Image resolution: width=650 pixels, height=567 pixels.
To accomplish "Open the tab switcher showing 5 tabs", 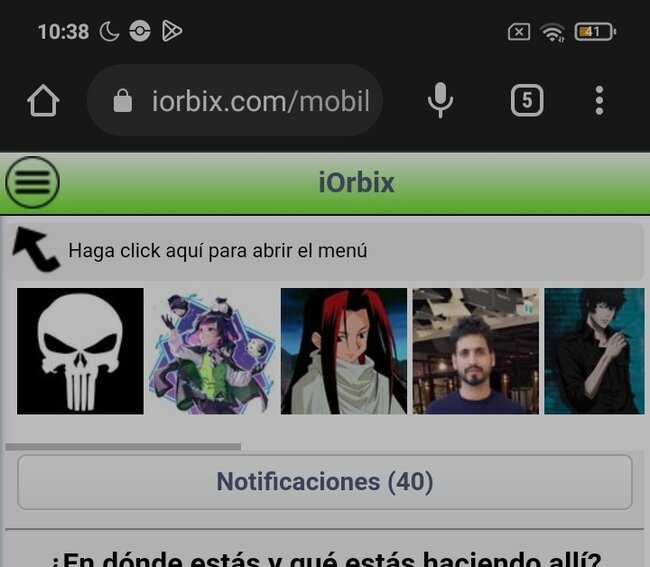I will click(x=527, y=101).
